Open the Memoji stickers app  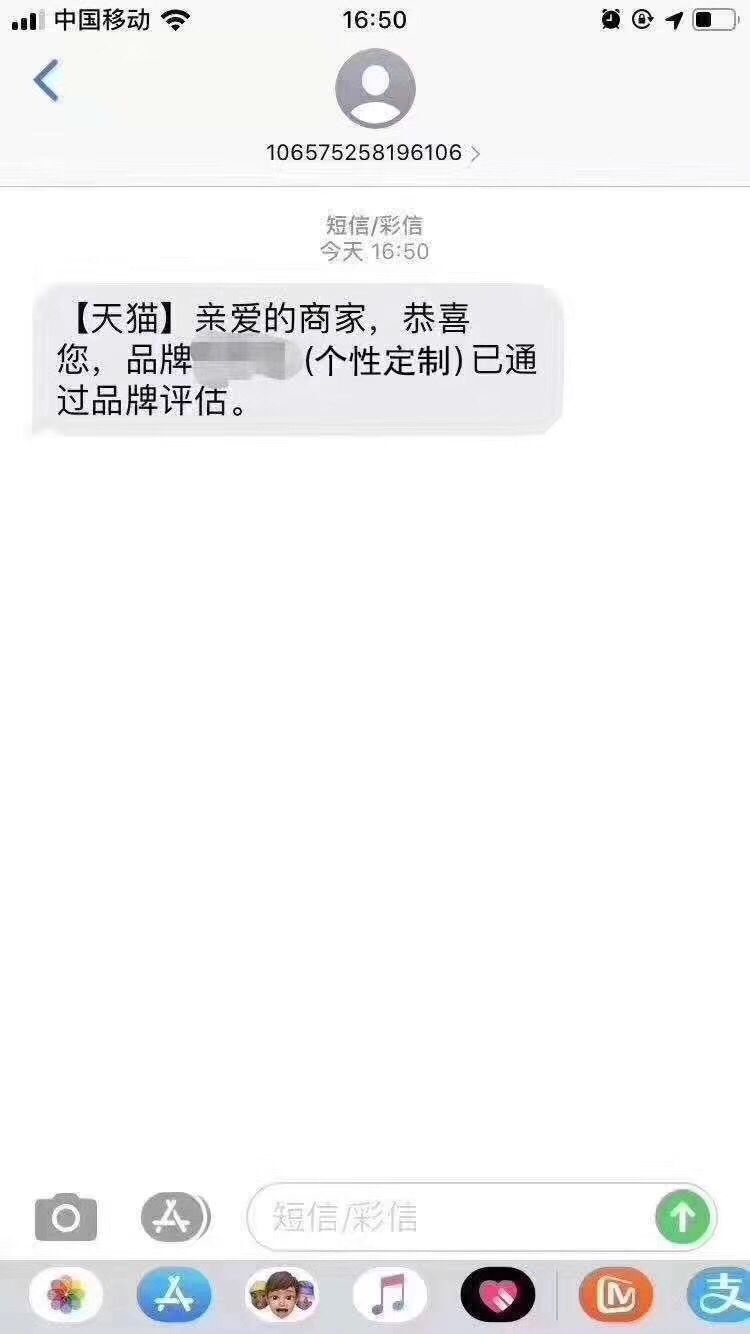click(x=282, y=1295)
